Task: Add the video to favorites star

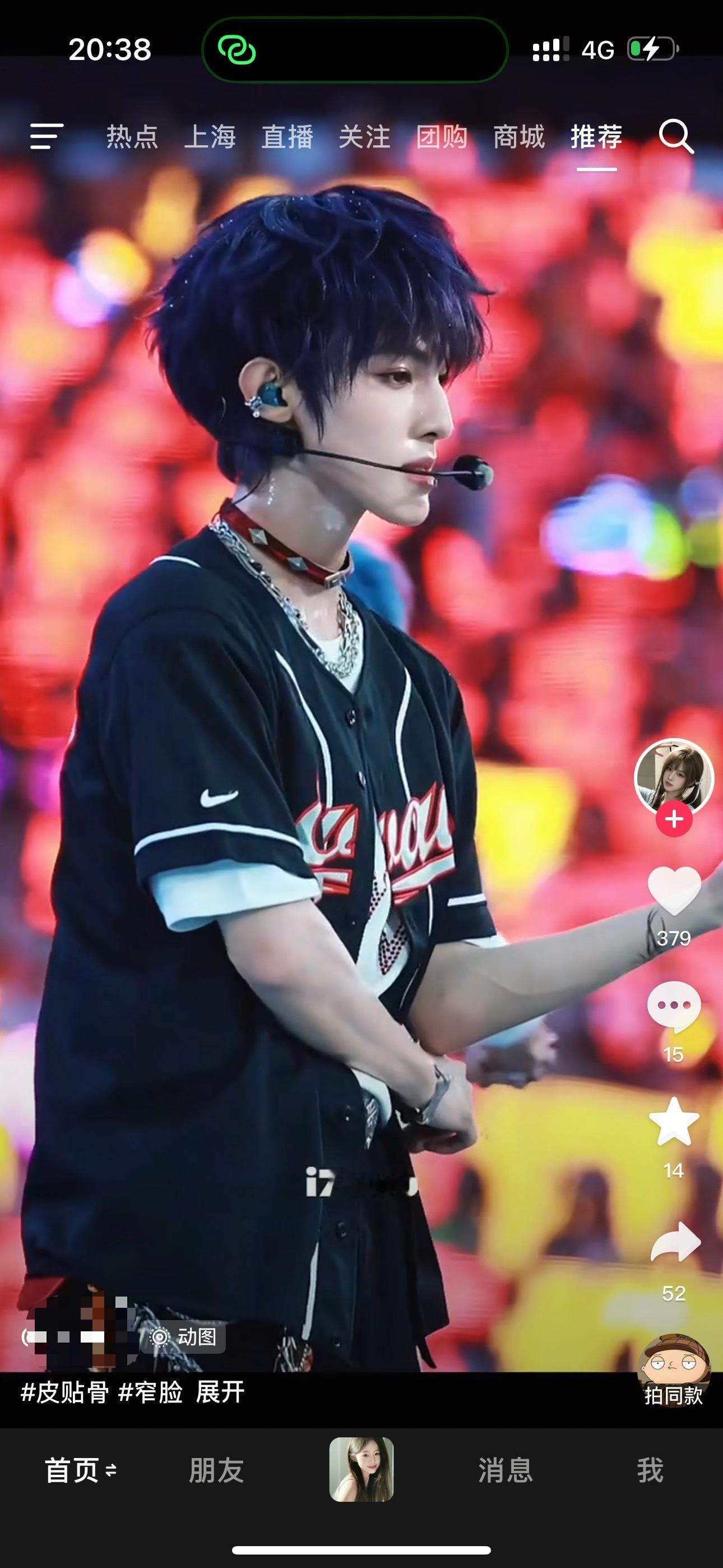Action: [674, 1122]
